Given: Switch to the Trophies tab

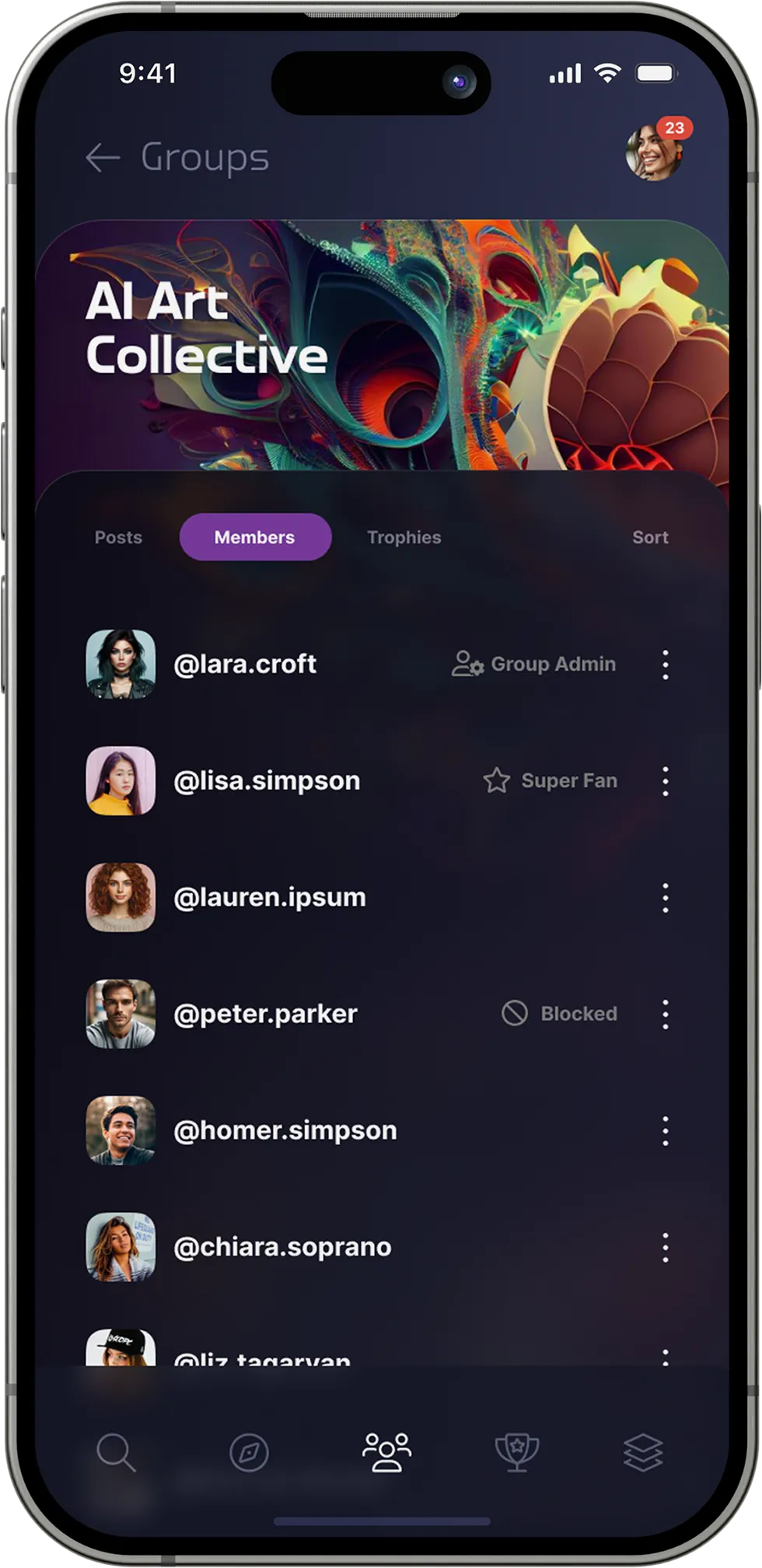Looking at the screenshot, I should [x=404, y=537].
